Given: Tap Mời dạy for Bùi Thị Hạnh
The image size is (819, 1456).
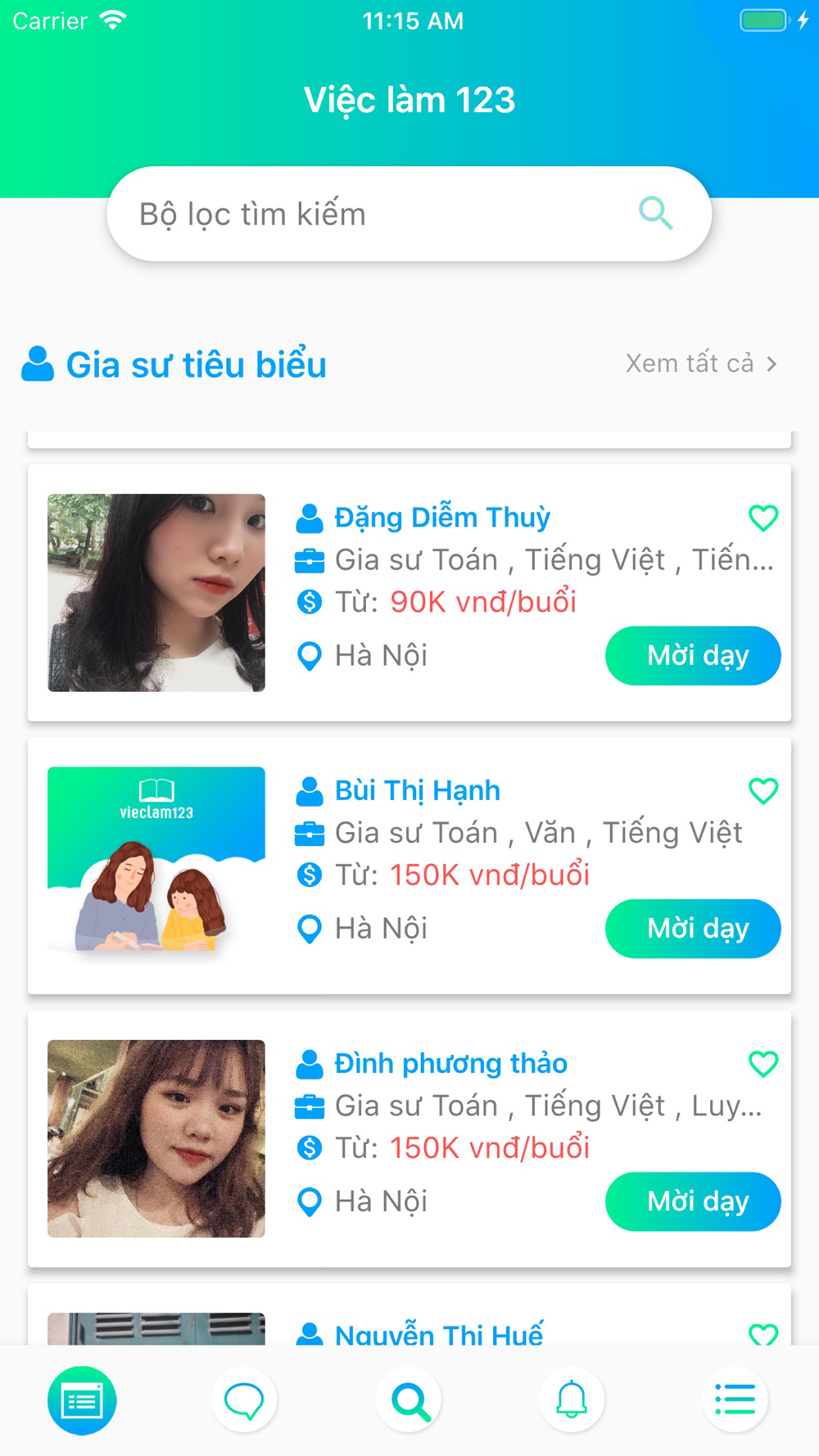Looking at the screenshot, I should point(692,929).
